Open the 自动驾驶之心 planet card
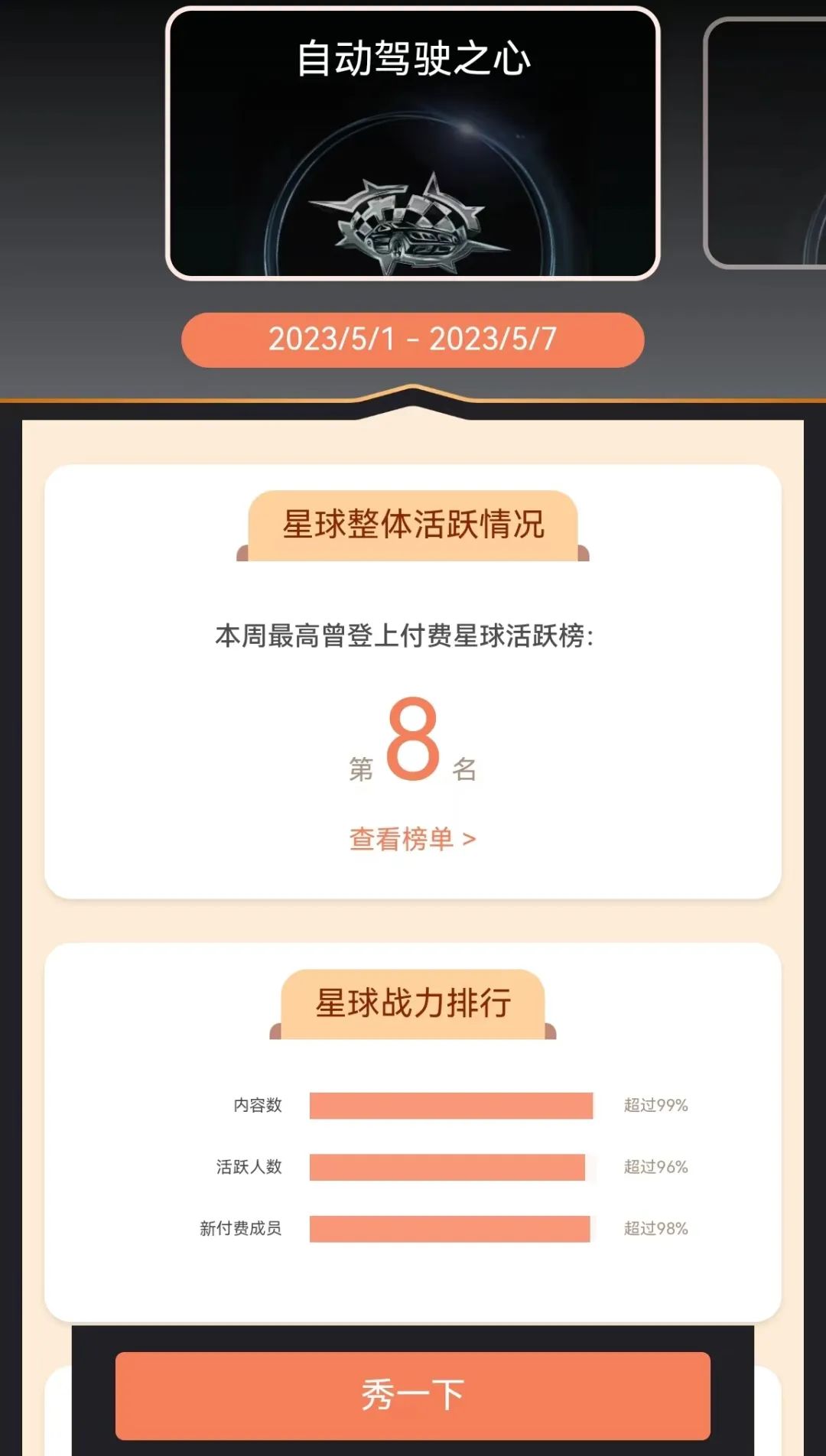Image resolution: width=826 pixels, height=1456 pixels. click(x=412, y=144)
